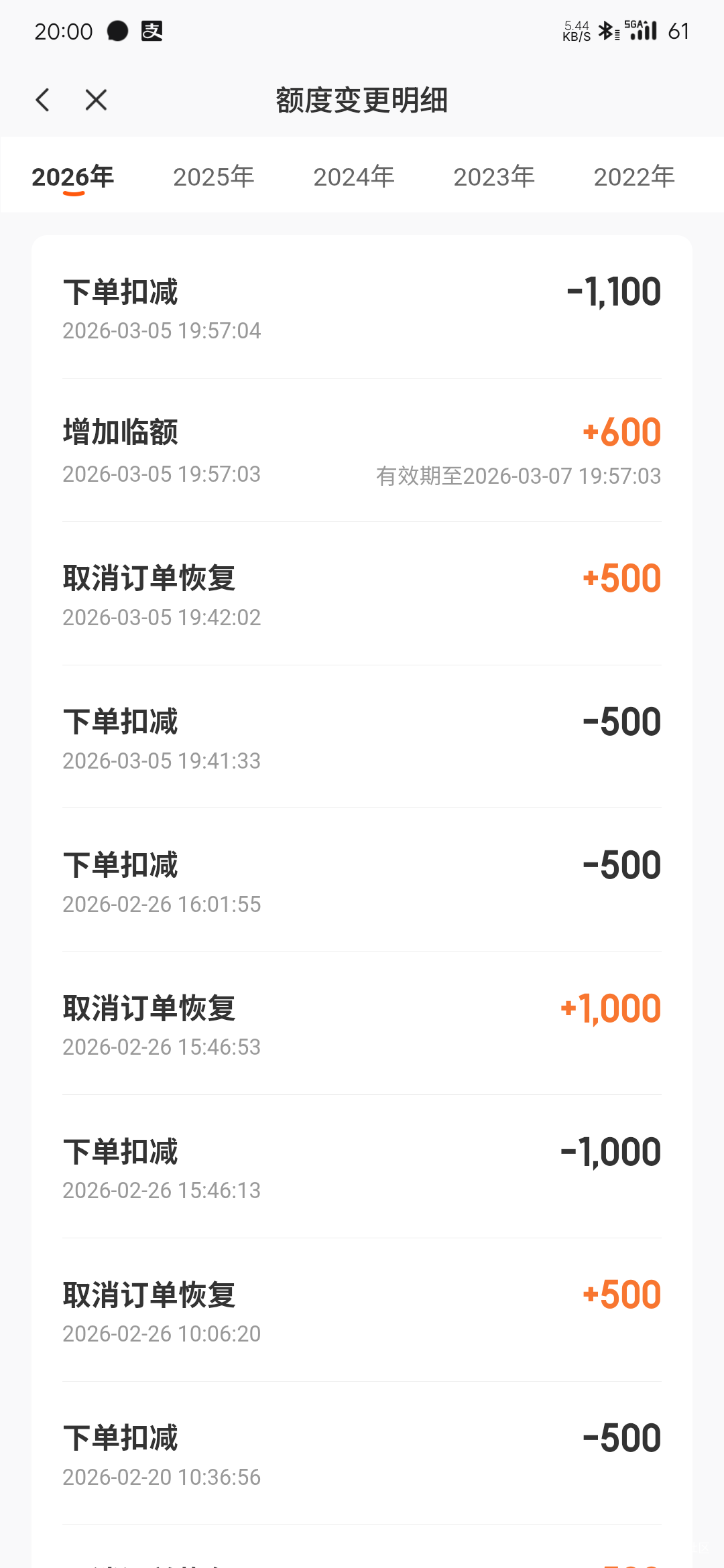
Task: Go back using the arrow icon
Action: click(43, 101)
